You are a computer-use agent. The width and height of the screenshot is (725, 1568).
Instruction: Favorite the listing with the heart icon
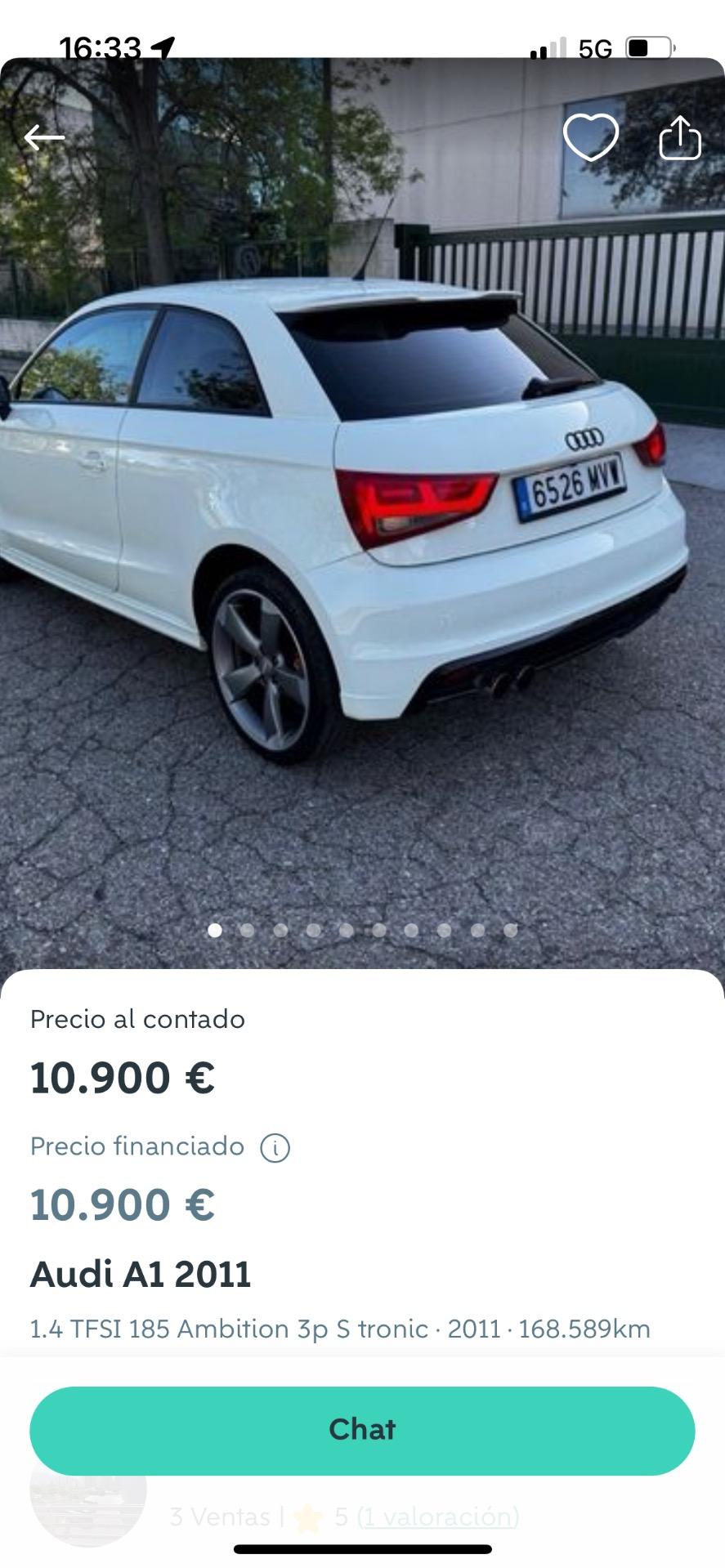591,138
